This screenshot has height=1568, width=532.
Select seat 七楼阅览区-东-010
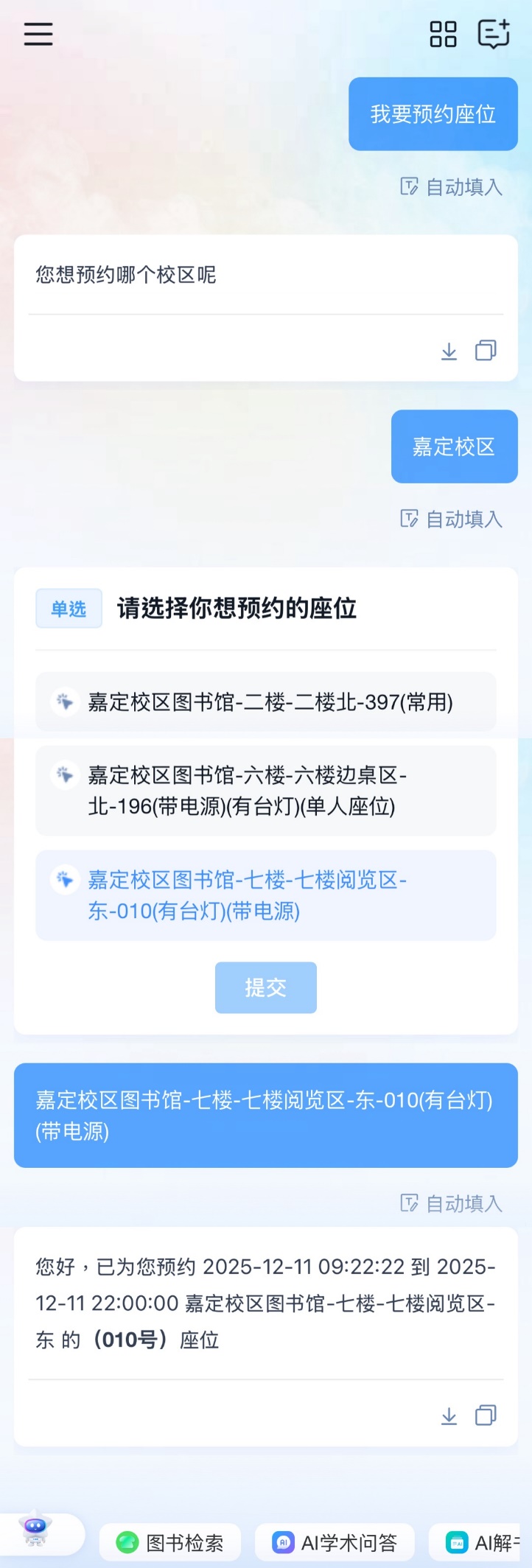pos(265,895)
